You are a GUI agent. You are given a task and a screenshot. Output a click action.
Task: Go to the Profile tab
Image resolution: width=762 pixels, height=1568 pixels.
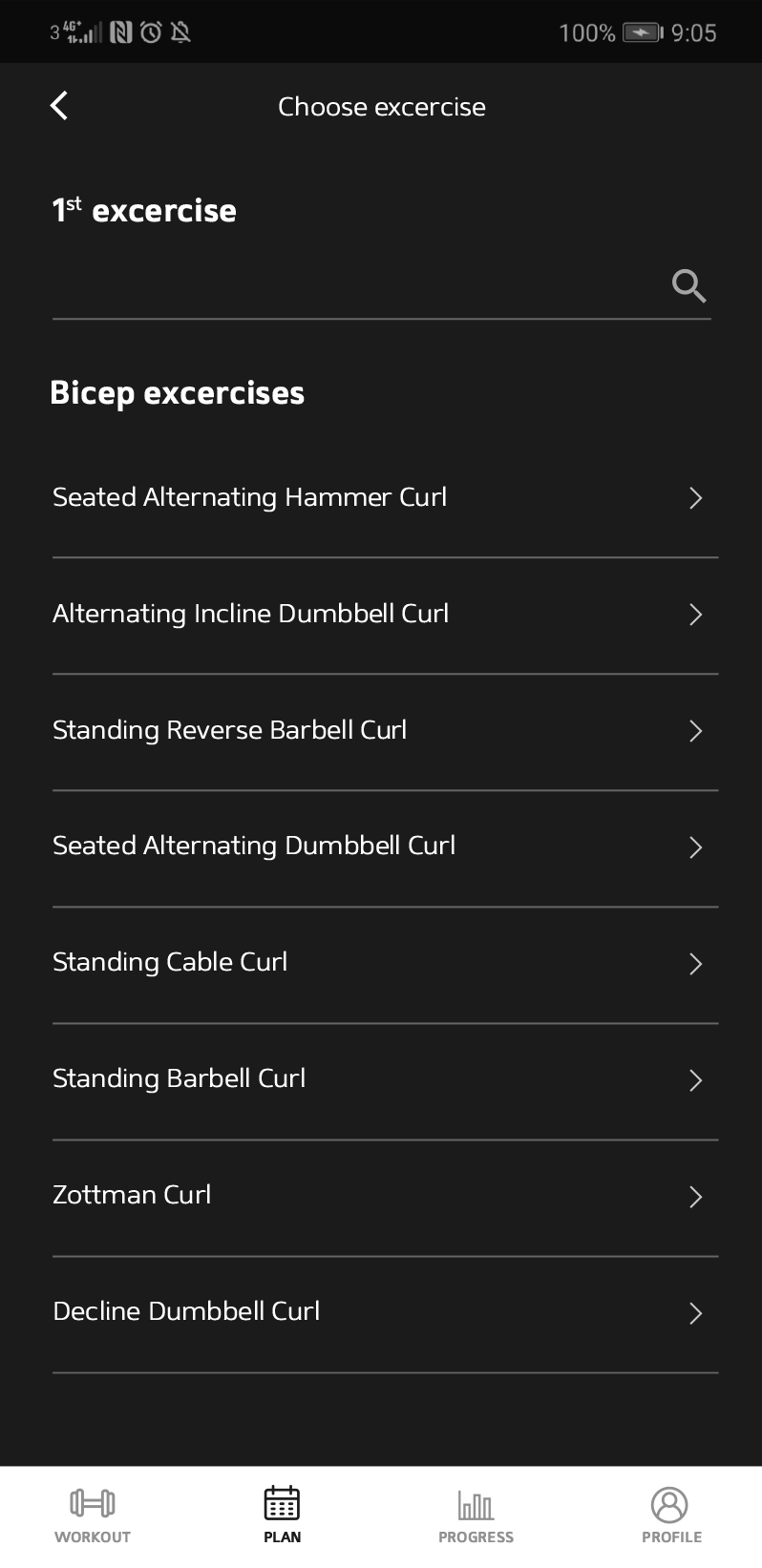pos(671,1516)
